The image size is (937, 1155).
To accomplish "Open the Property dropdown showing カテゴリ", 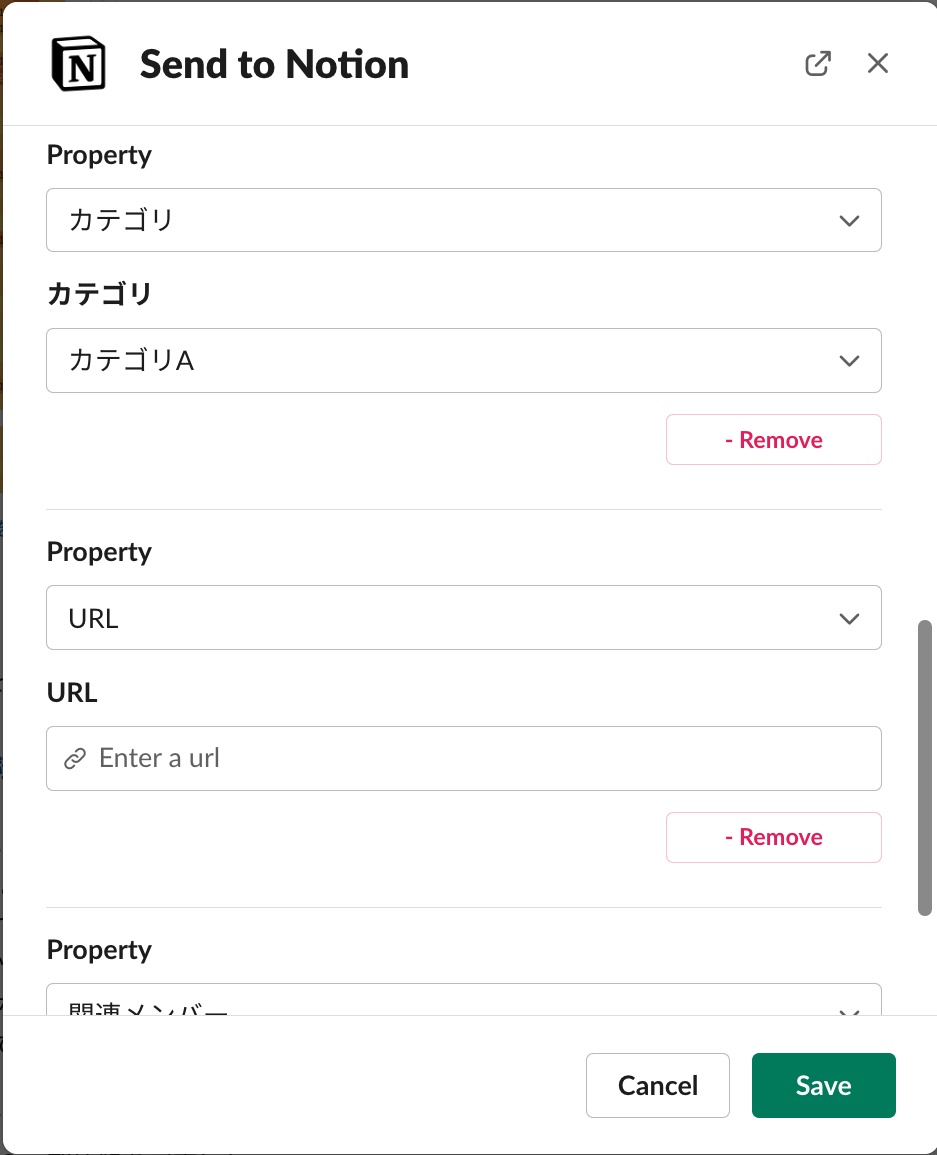I will [x=464, y=220].
